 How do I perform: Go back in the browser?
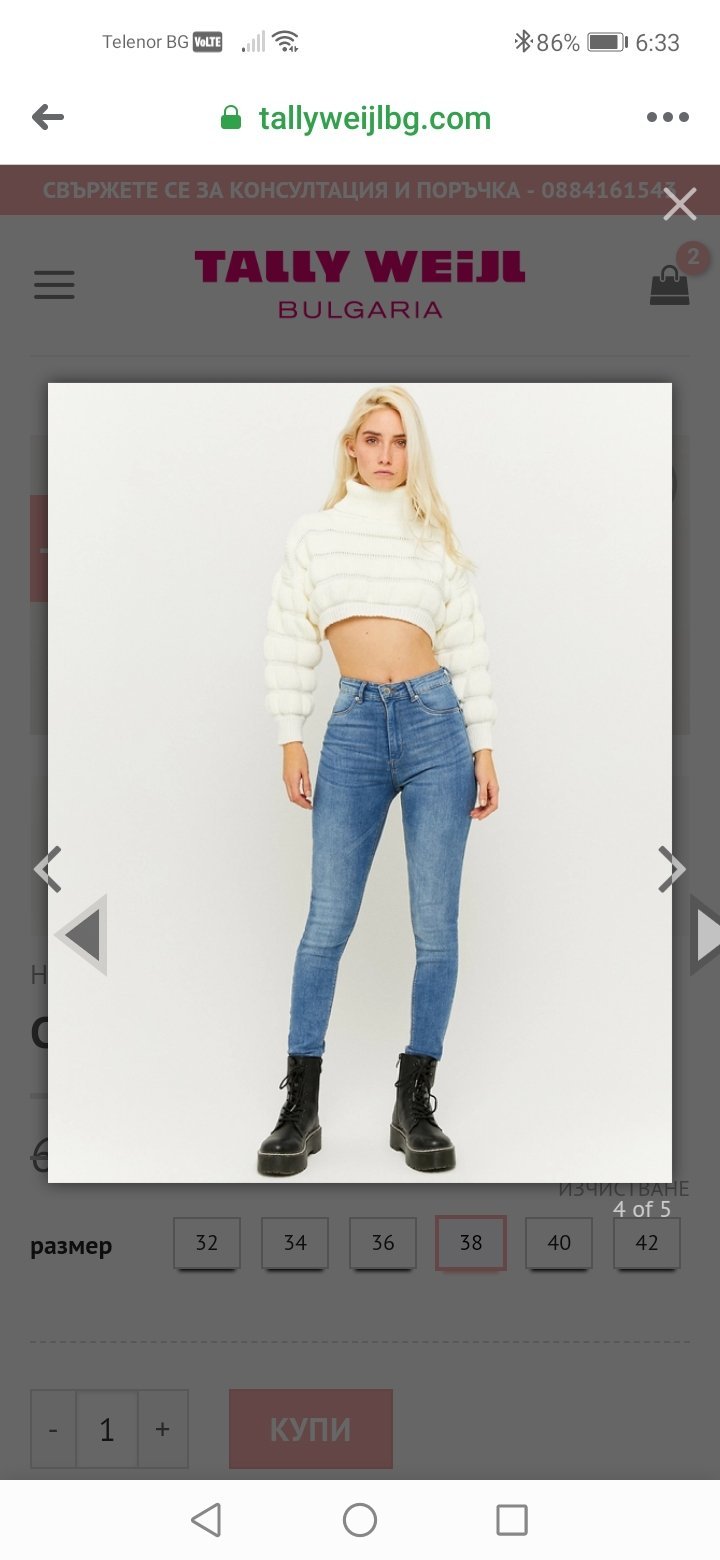47,118
